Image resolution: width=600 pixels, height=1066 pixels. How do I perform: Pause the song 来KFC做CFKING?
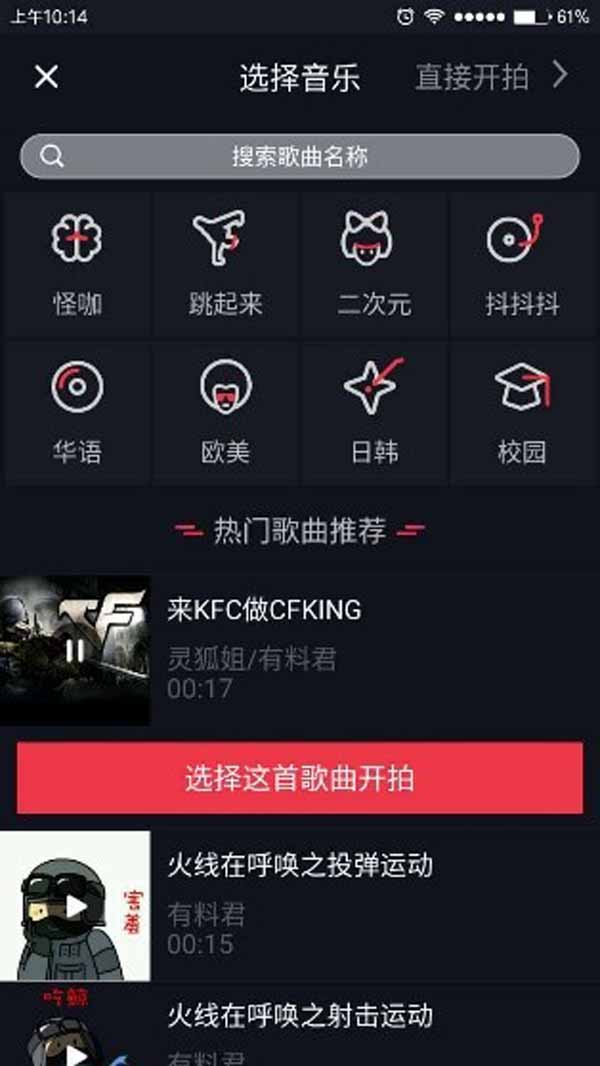click(75, 651)
